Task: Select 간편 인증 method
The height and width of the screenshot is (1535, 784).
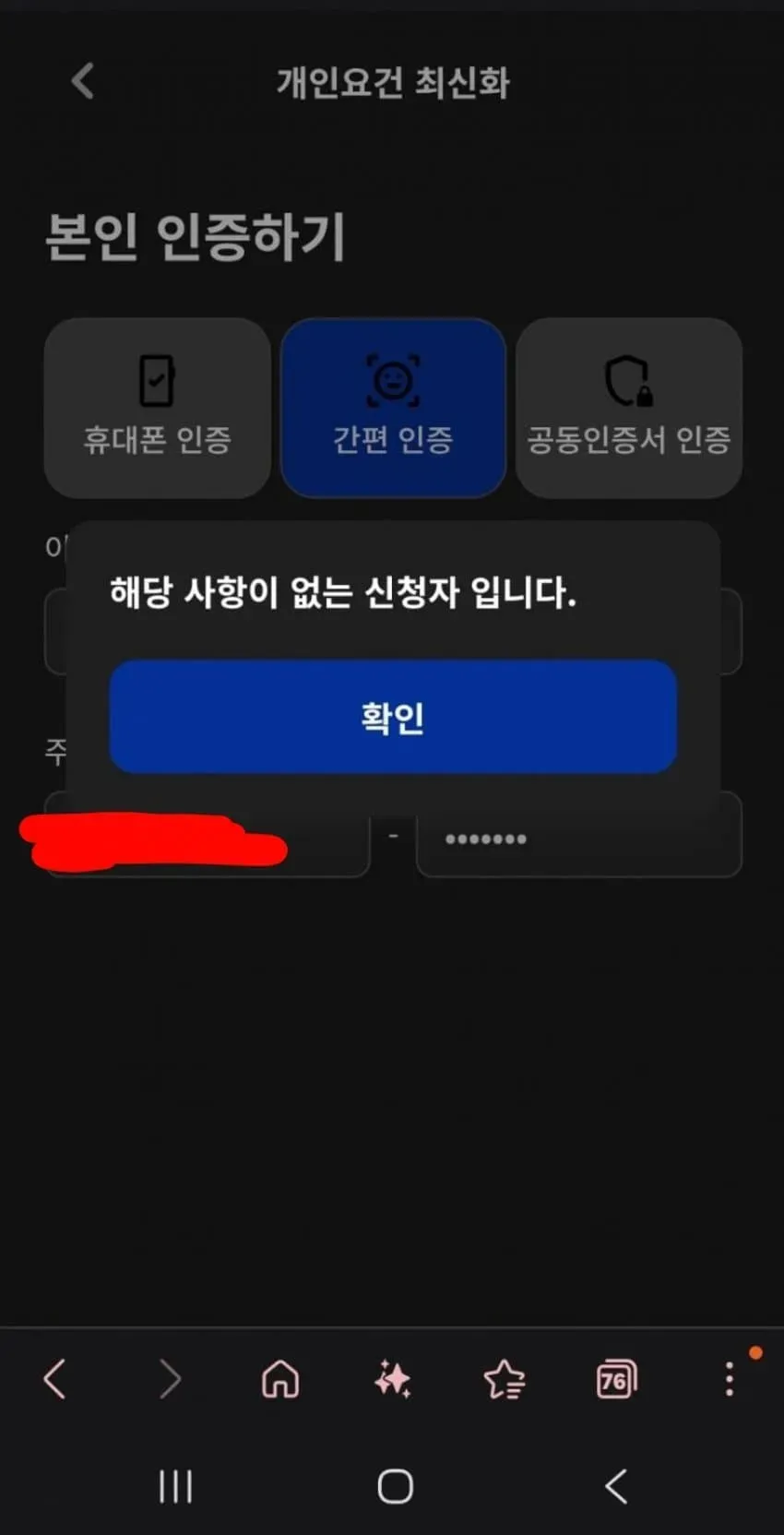Action: coord(393,408)
